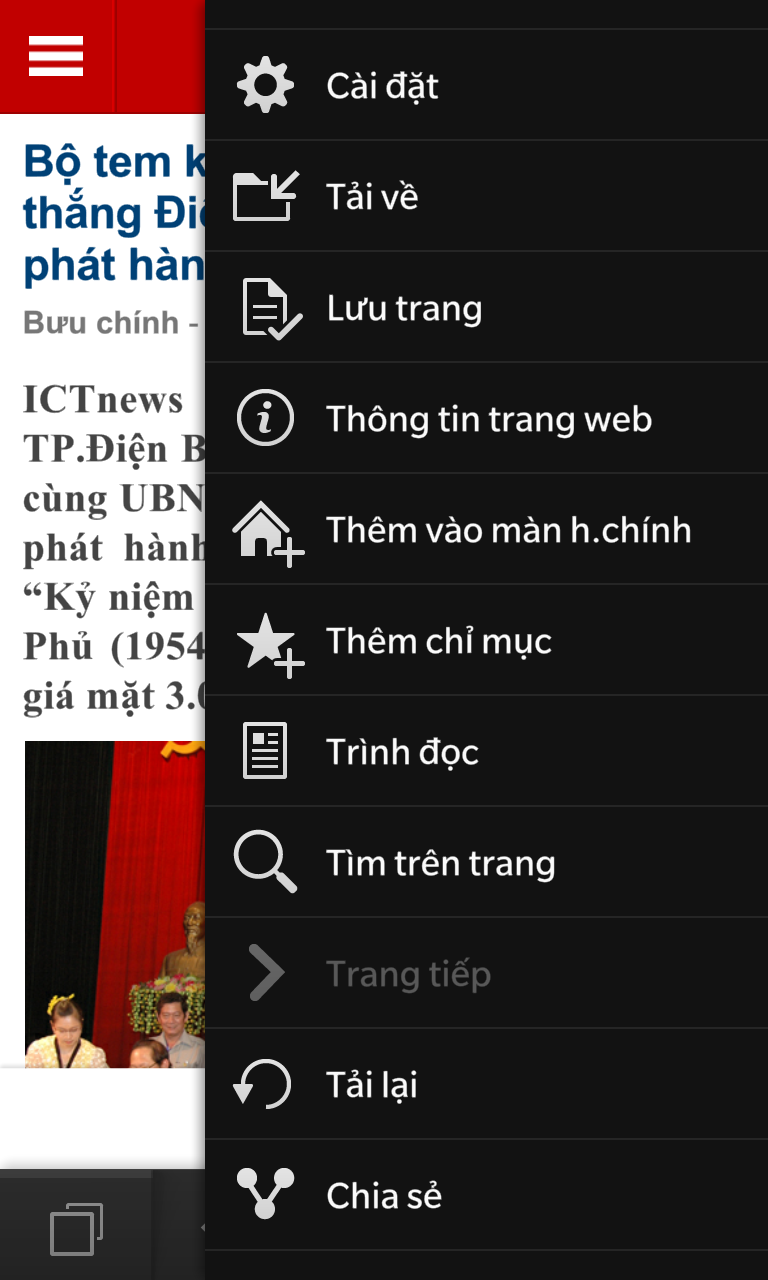Open the tabs icon in bottom bar
Screen dimensions: 768x1280
click(76, 1229)
